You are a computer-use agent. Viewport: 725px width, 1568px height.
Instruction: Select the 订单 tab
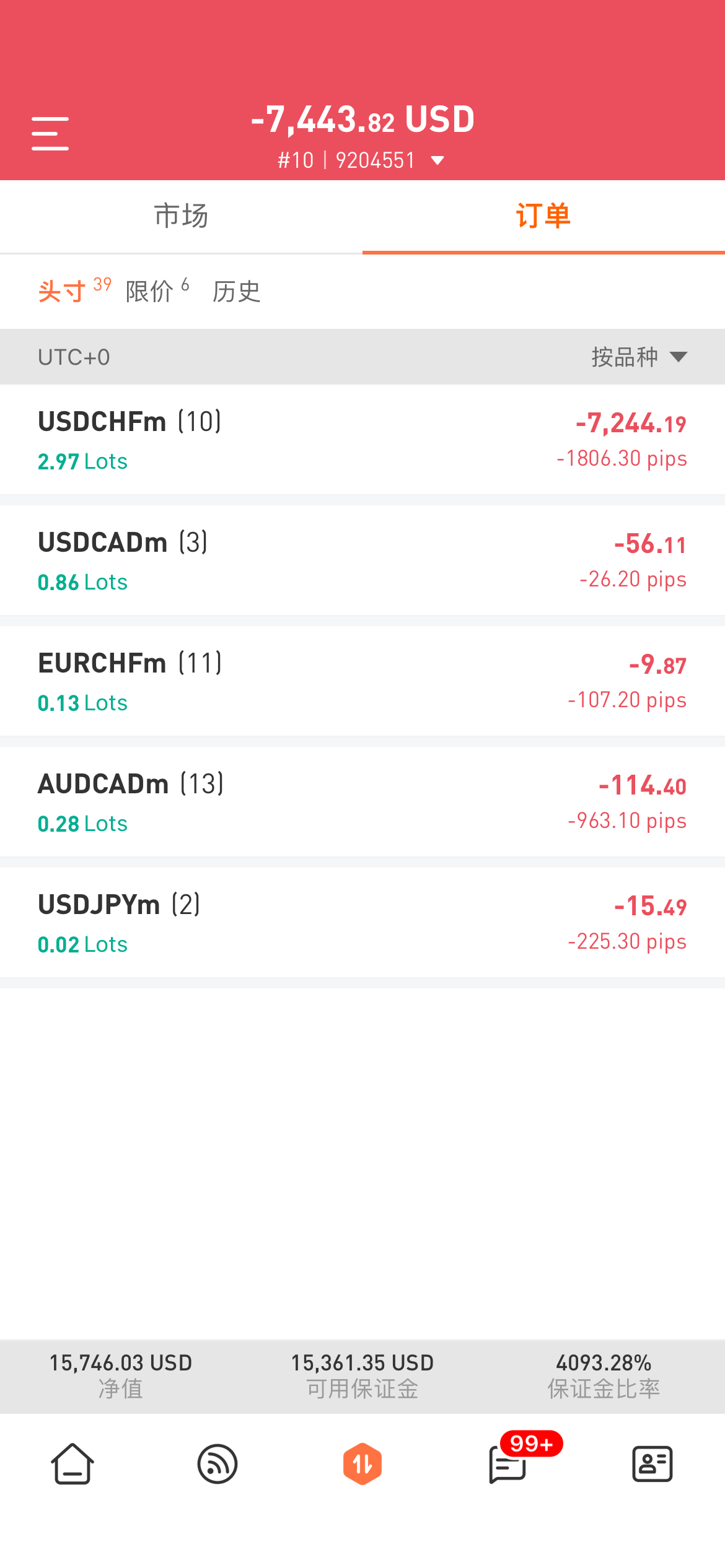(x=543, y=216)
